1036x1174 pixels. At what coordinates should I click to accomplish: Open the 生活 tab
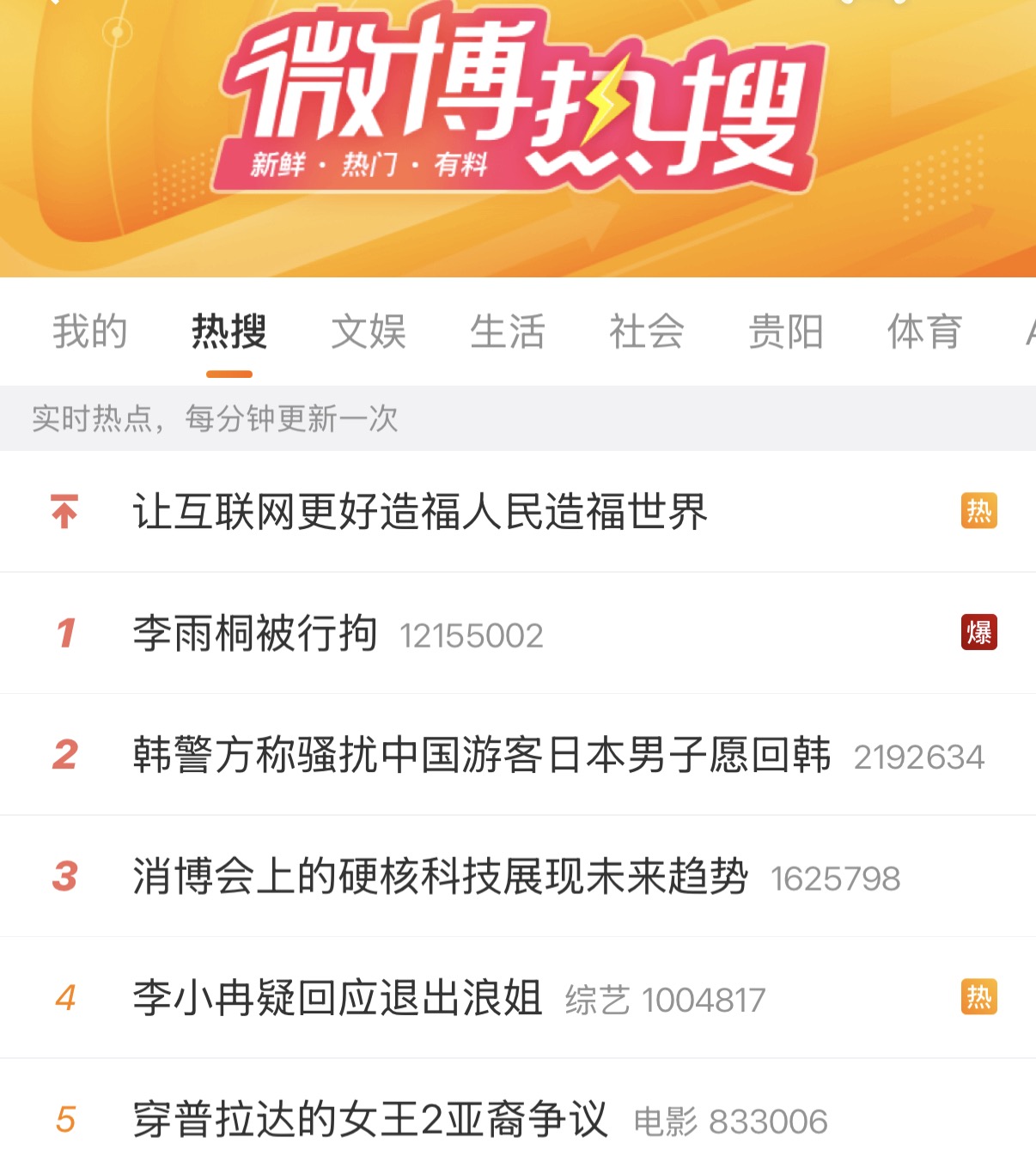tap(508, 332)
